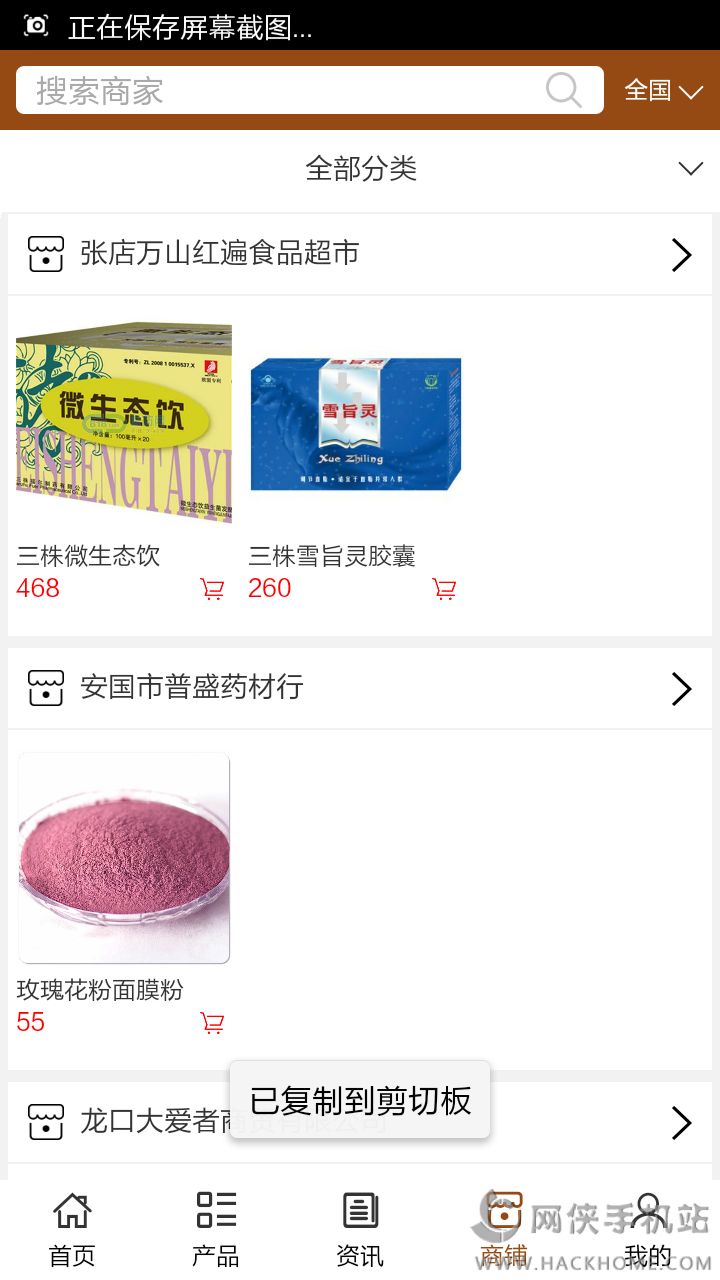
Task: Switch to the 产品 tab
Action: 216,1230
